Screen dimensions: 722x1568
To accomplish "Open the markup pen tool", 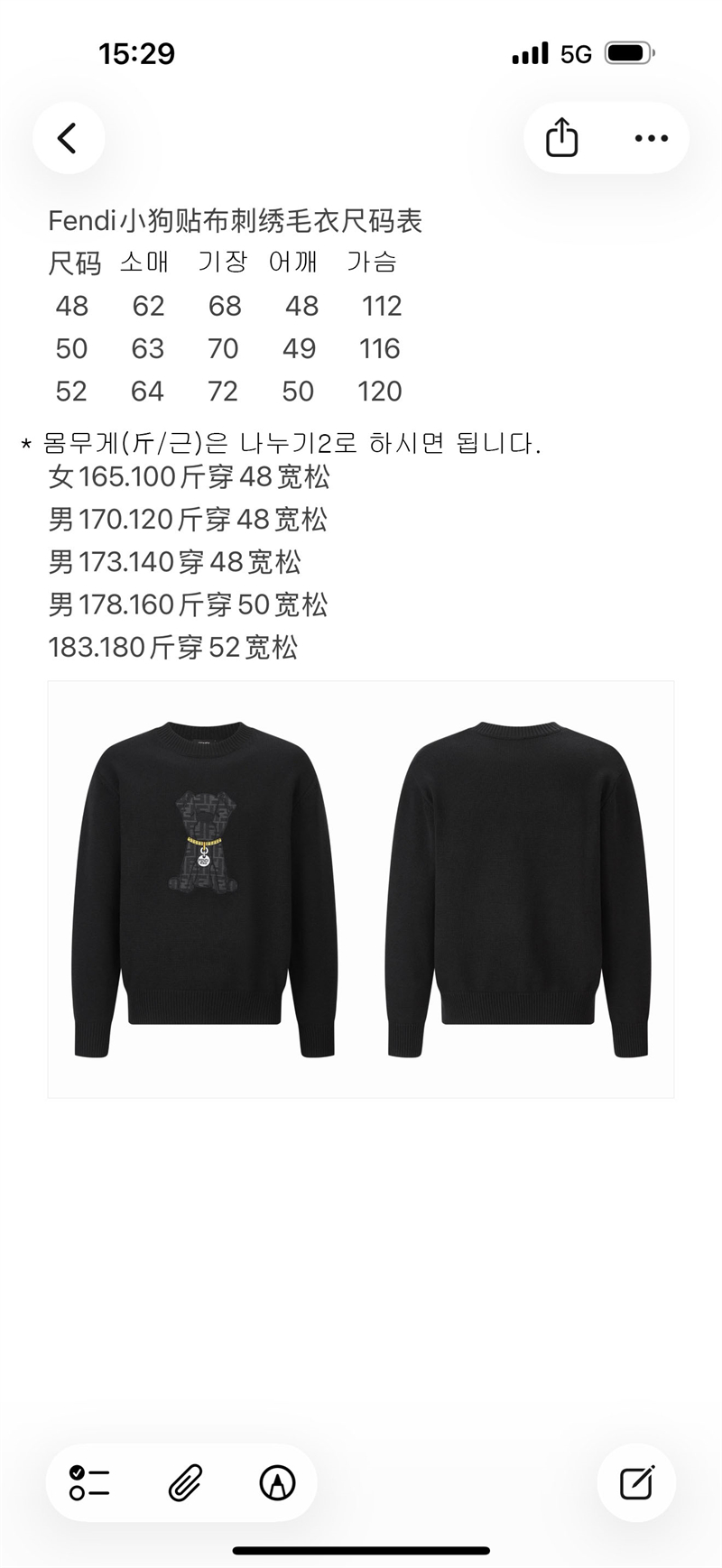I will pyautogui.click(x=277, y=1482).
